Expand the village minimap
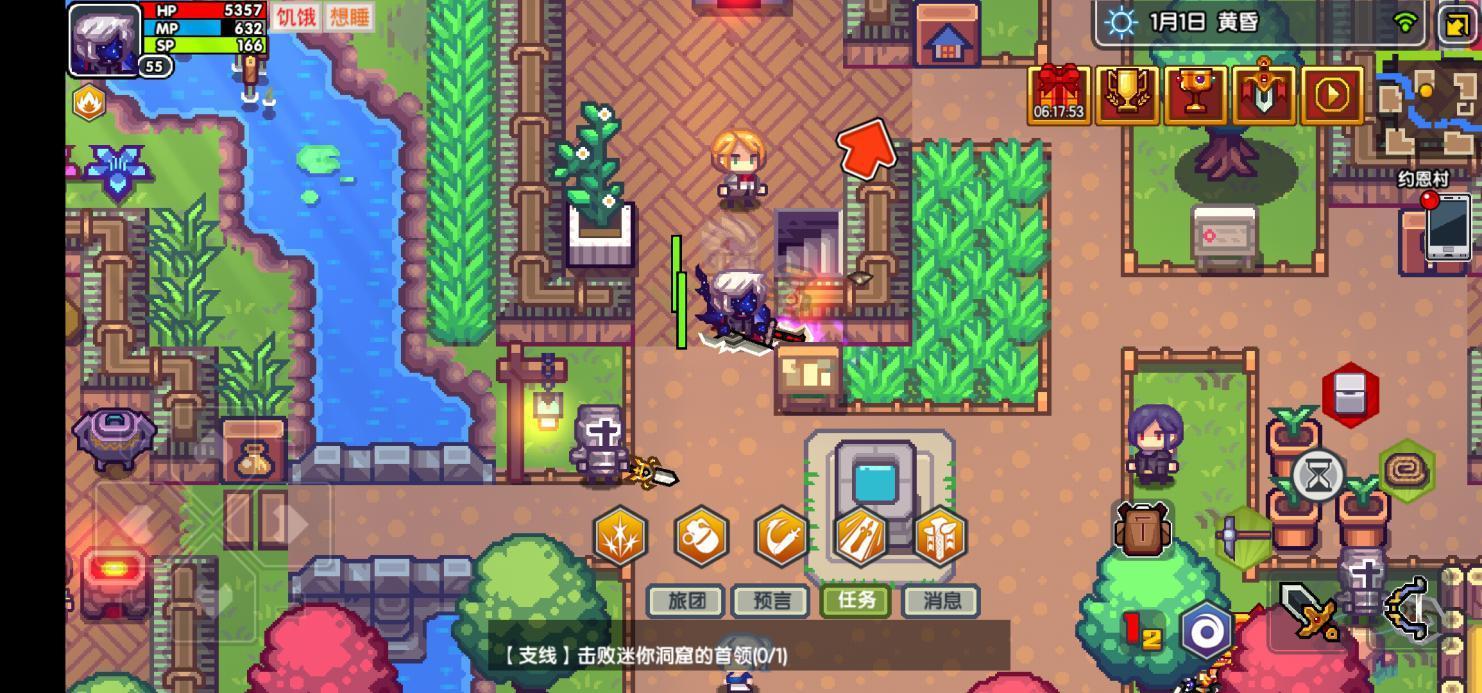This screenshot has height=693, width=1482. pos(1427,110)
